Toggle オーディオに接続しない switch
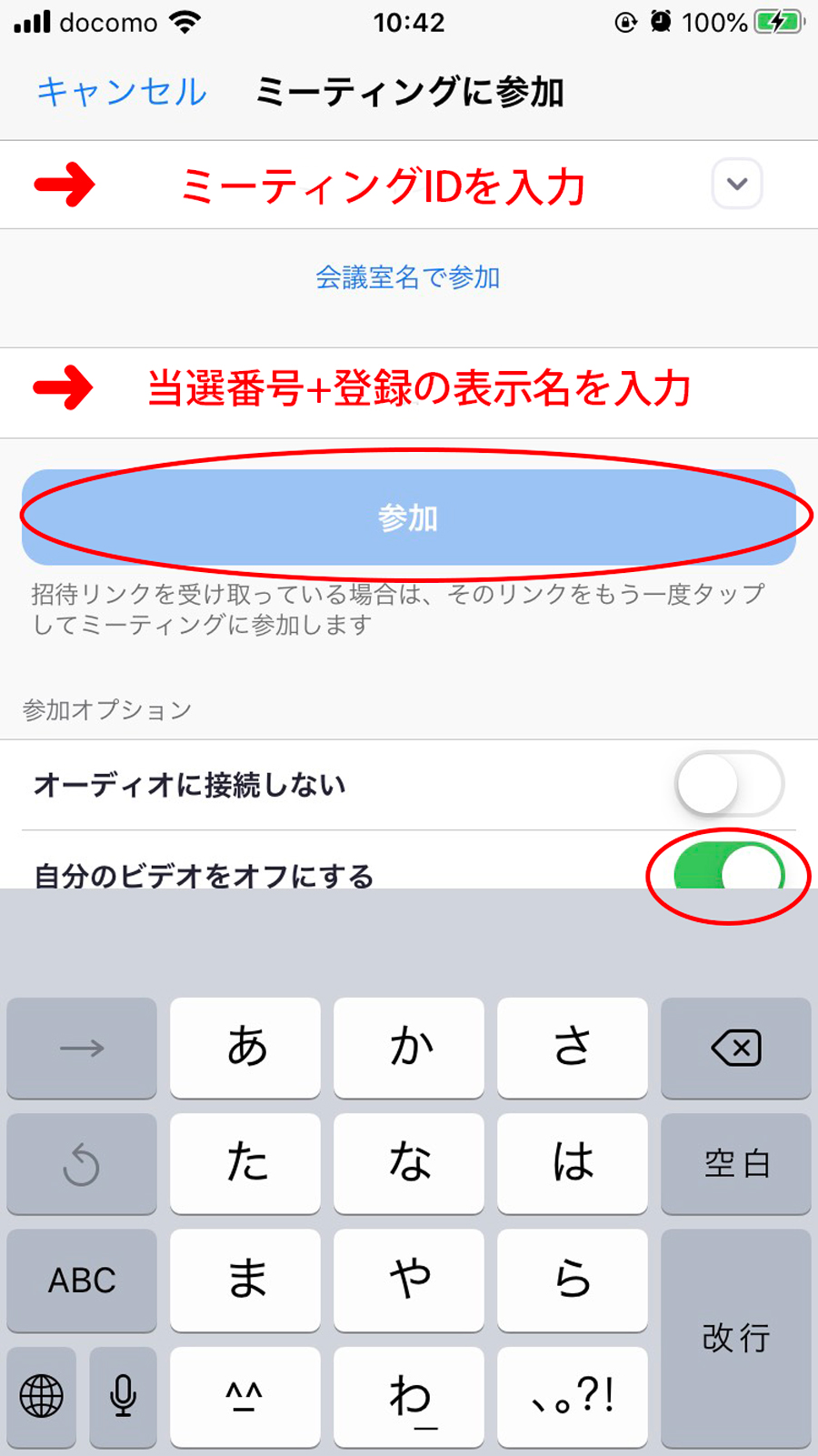The image size is (818, 1456). [x=729, y=784]
